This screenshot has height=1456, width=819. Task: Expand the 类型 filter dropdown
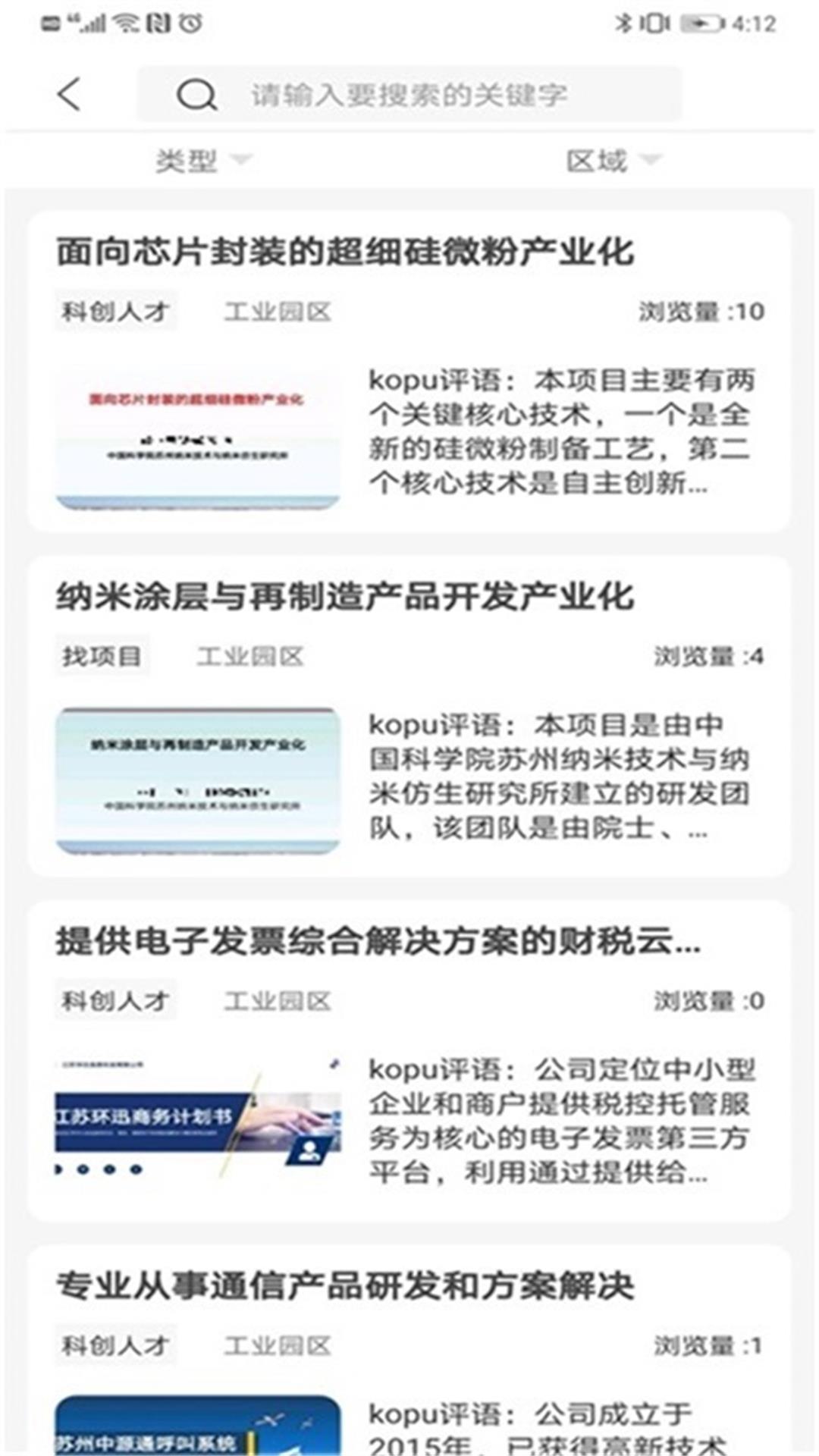202,160
